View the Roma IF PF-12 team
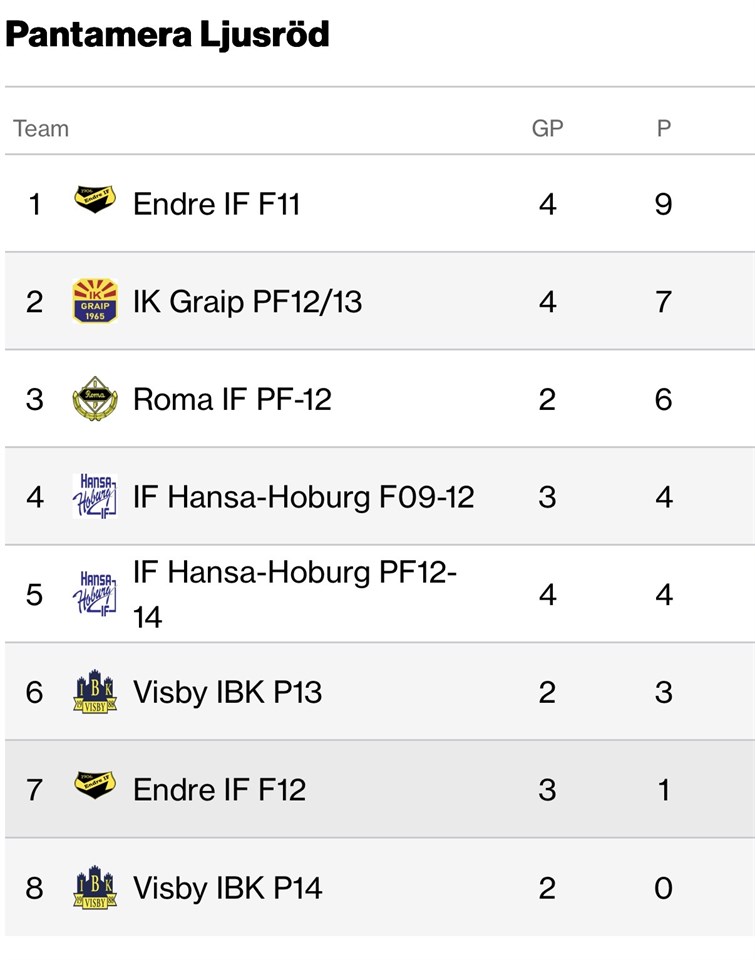755x960 pixels. click(x=232, y=400)
